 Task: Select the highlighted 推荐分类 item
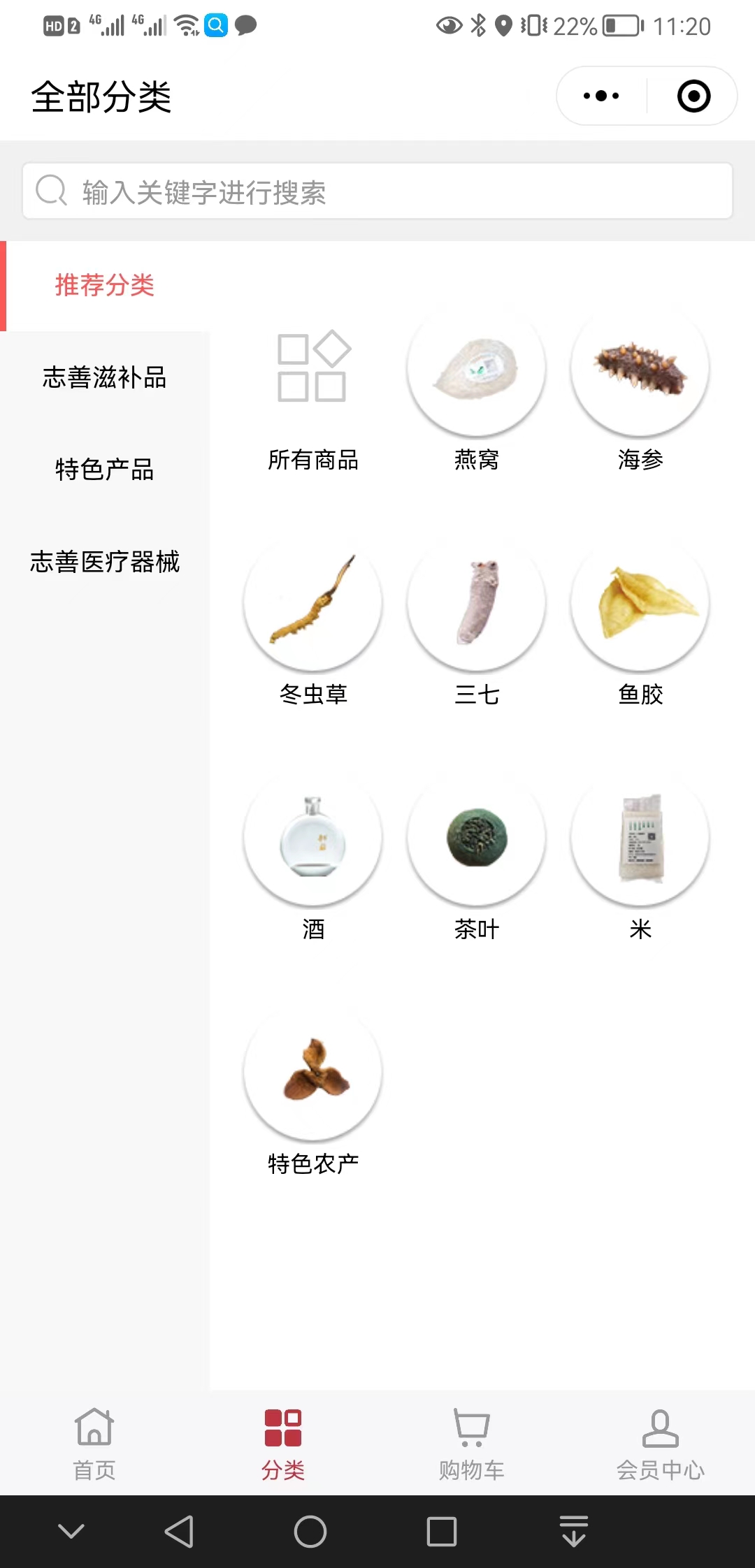[106, 286]
